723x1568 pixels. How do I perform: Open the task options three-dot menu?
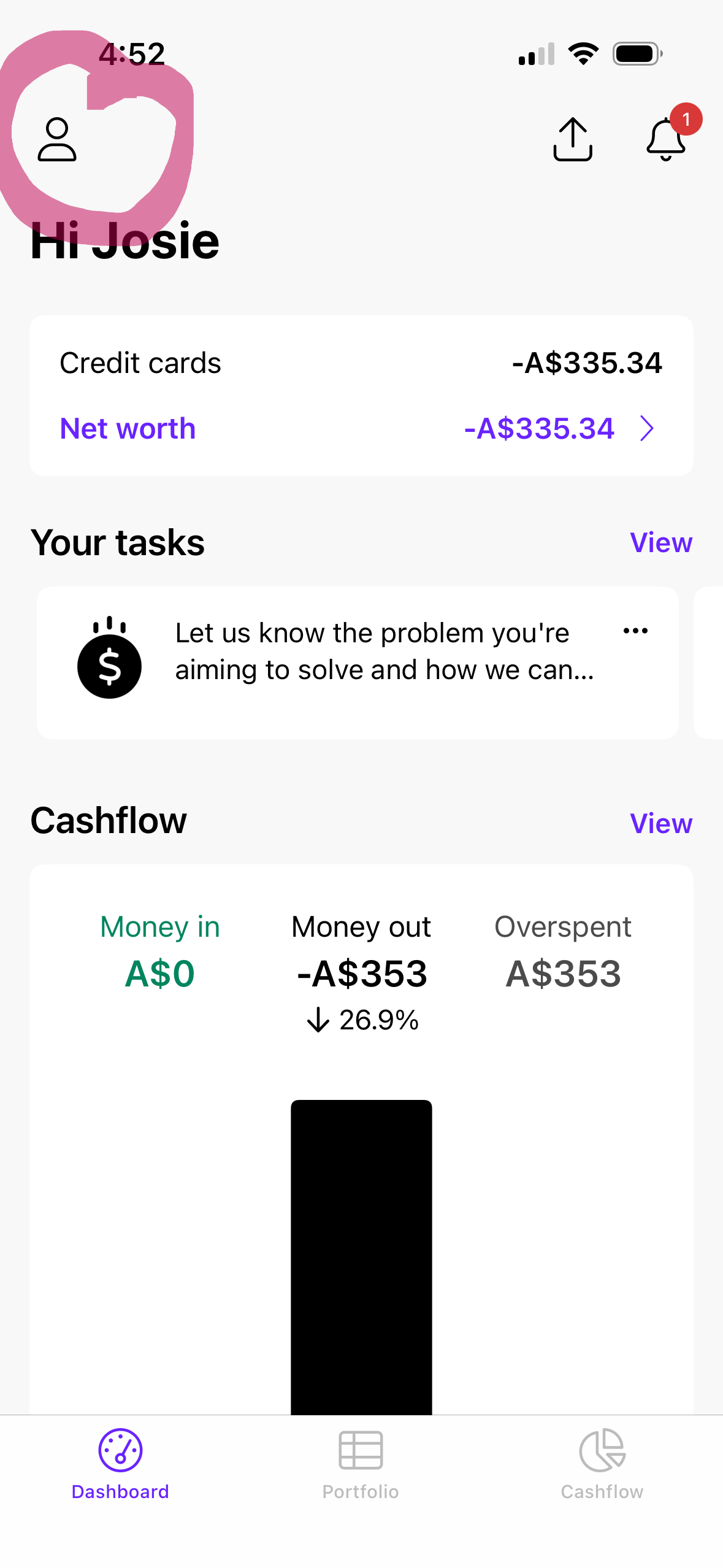pos(635,631)
